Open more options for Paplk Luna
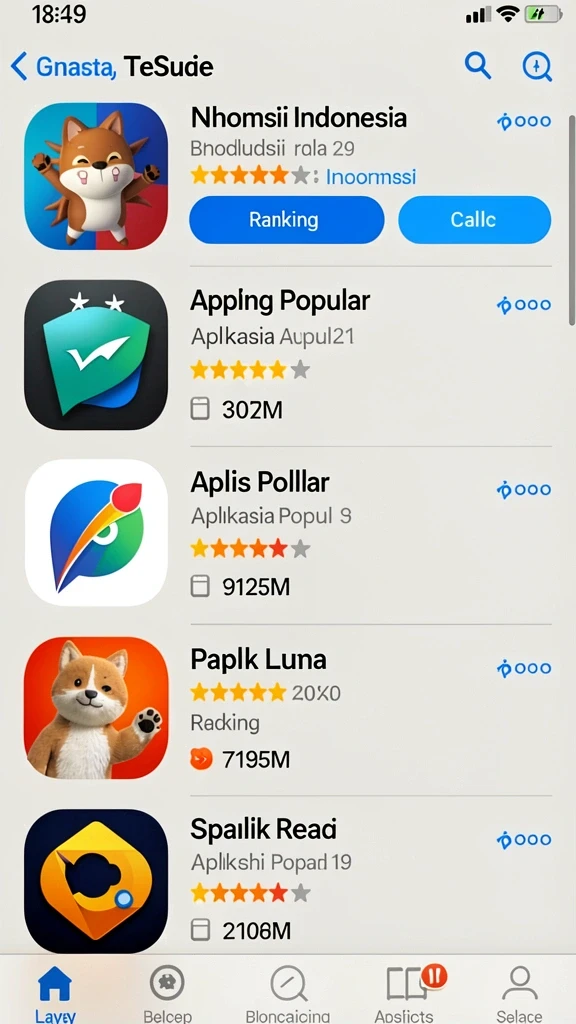576x1024 pixels. (x=524, y=669)
